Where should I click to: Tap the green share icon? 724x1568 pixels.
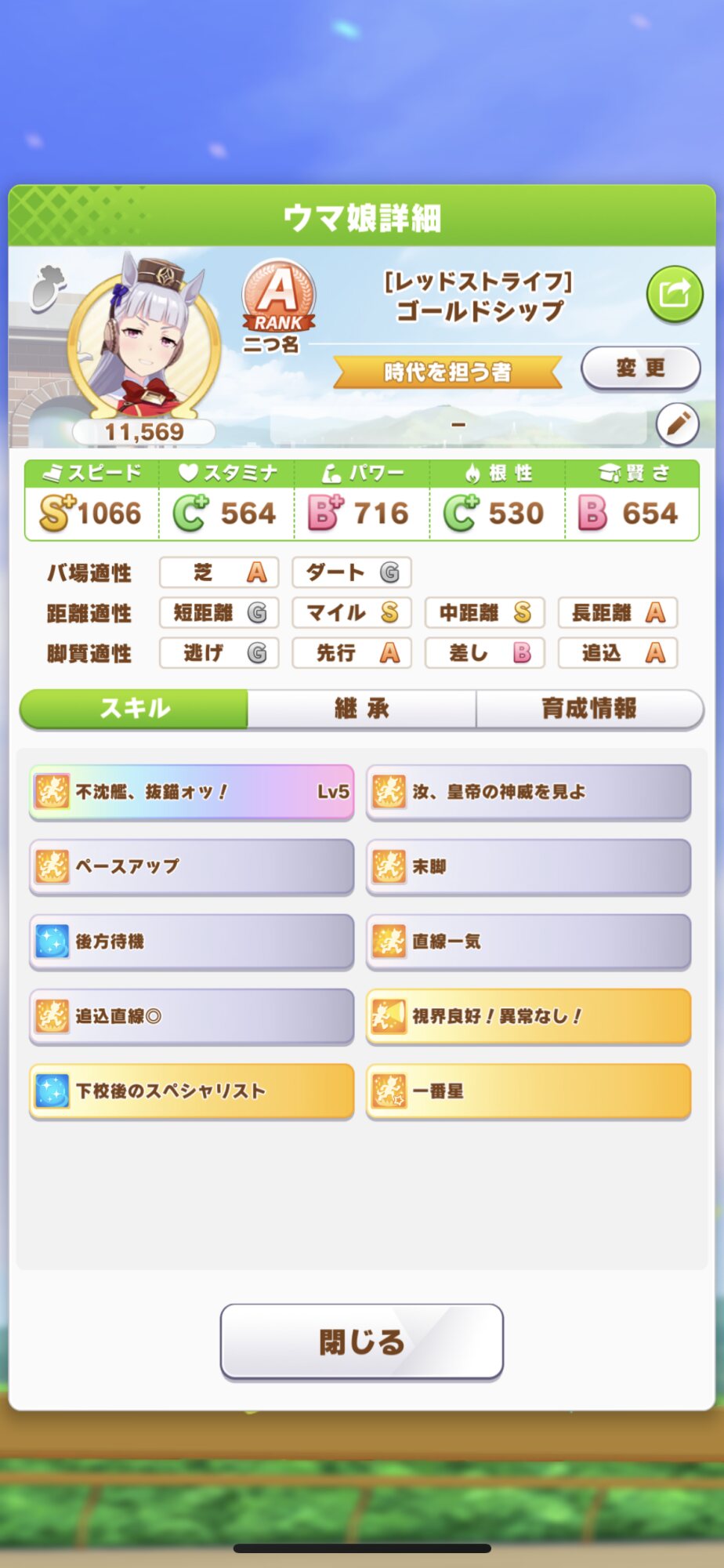(674, 294)
